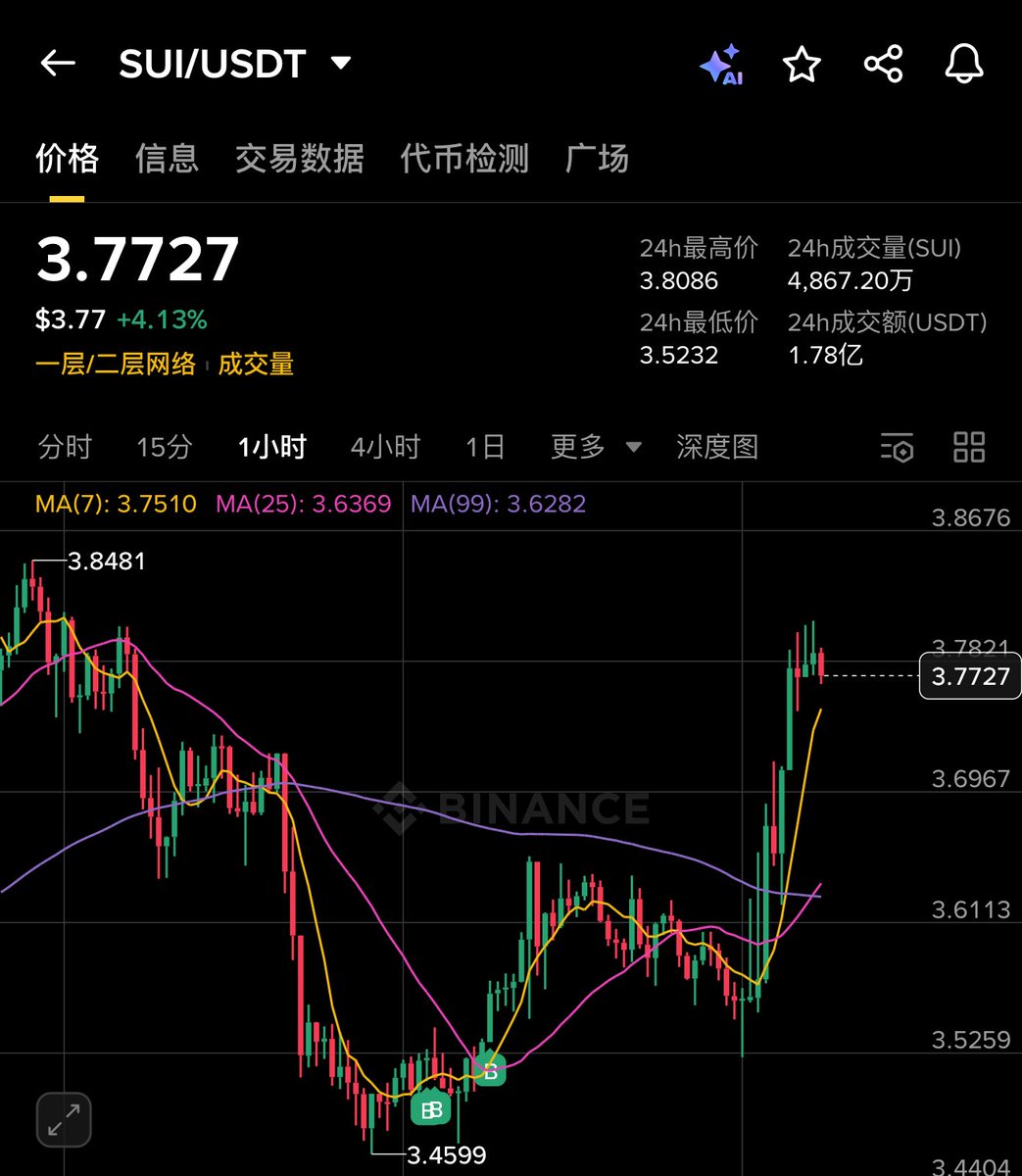1022x1176 pixels.
Task: Select the 分时 chart interval
Action: pyautogui.click(x=65, y=447)
